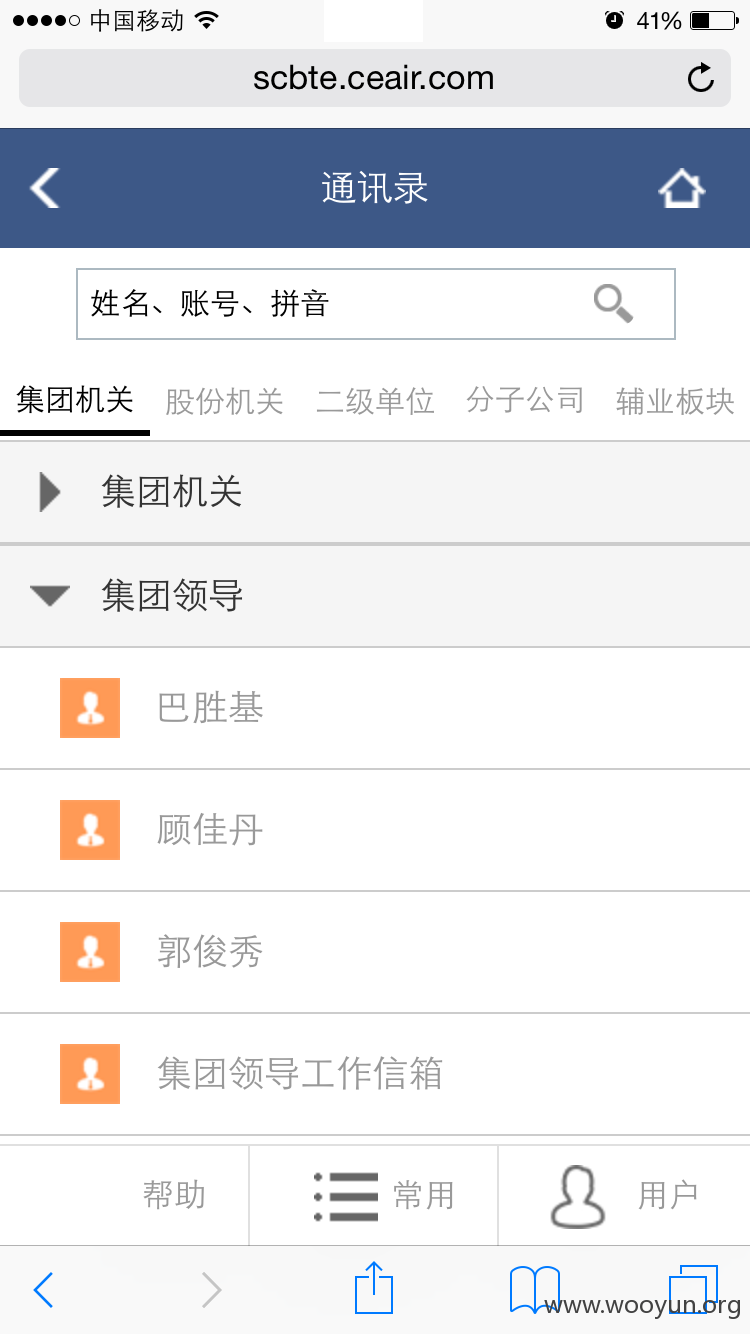Screen dimensions: 750x1334
Task: Switch to the 二级单位 tab
Action: (x=375, y=402)
